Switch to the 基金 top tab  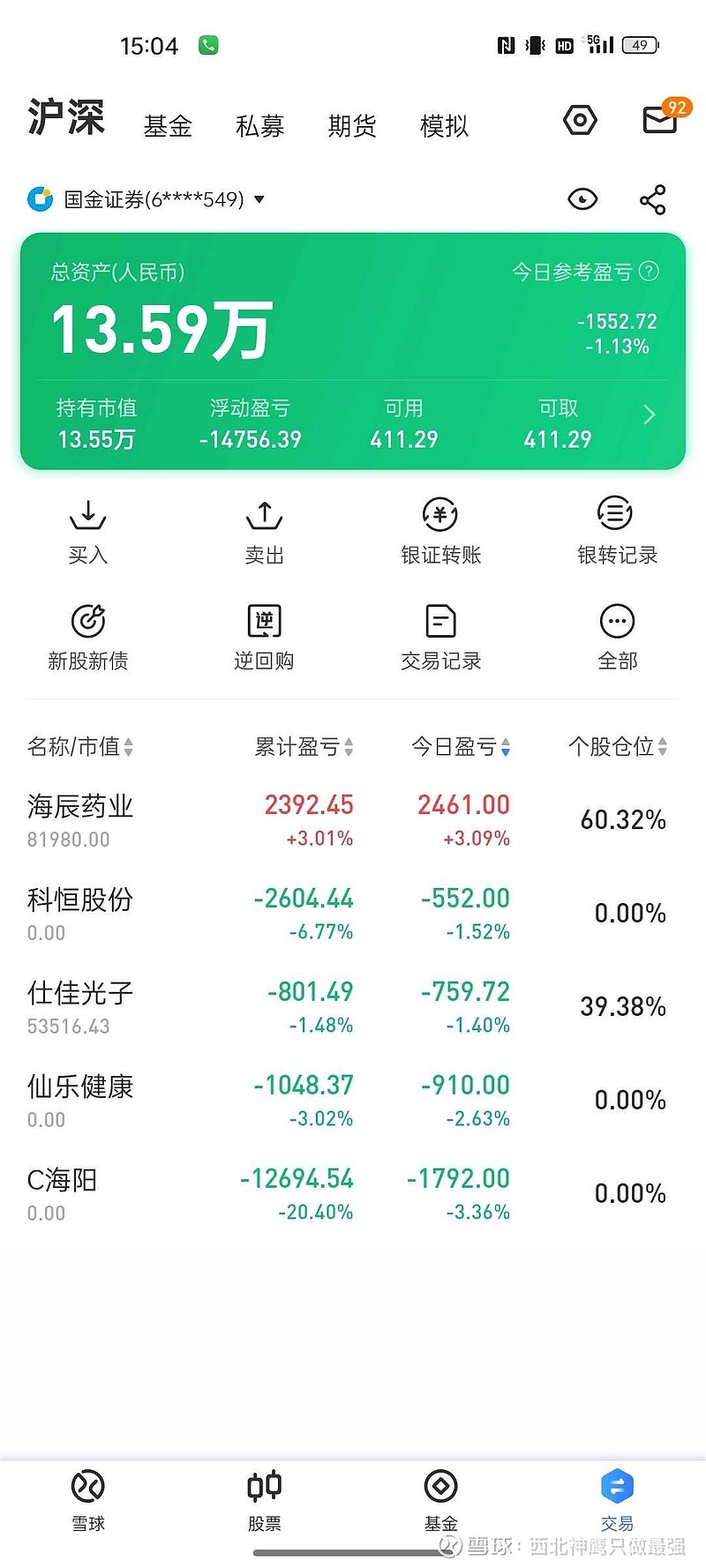tap(168, 126)
